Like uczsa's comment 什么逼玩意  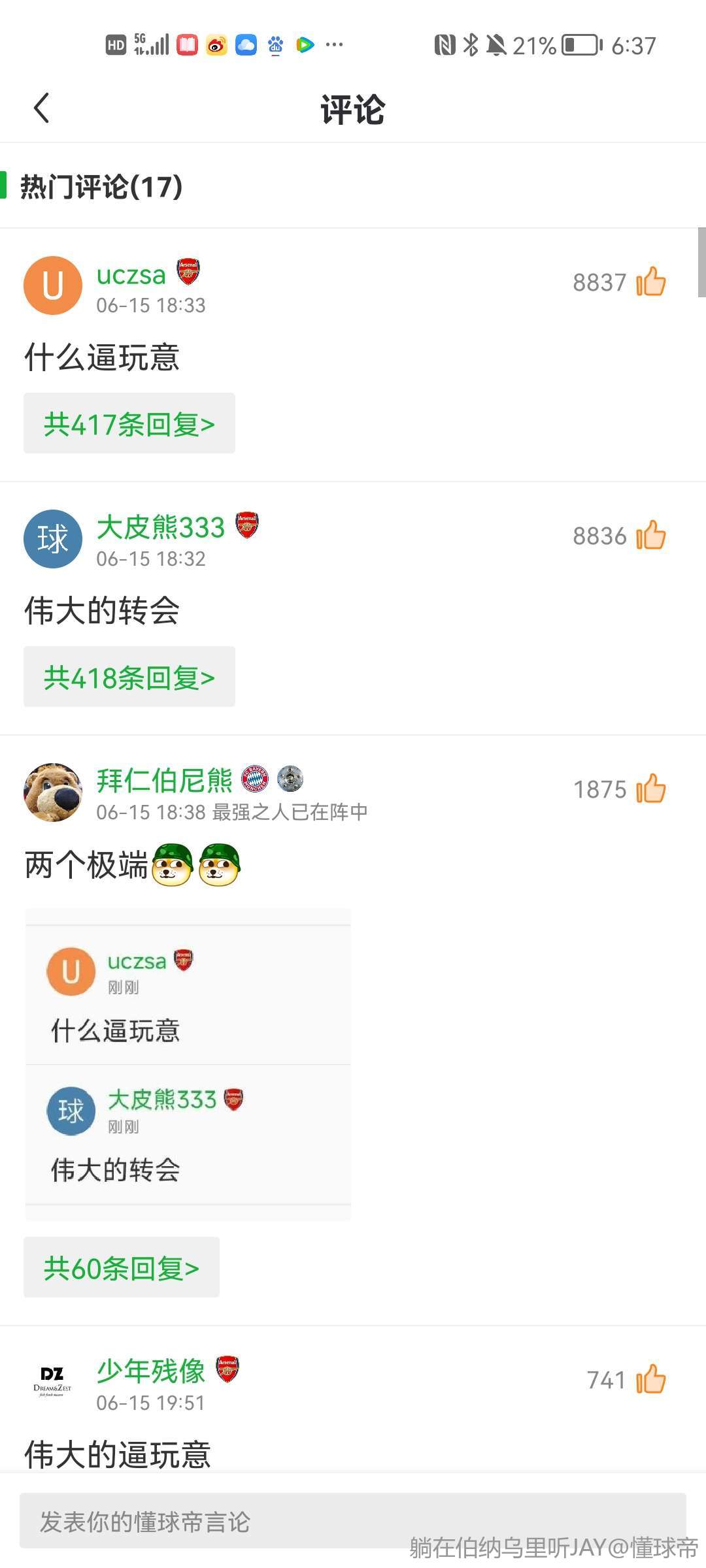pos(650,282)
